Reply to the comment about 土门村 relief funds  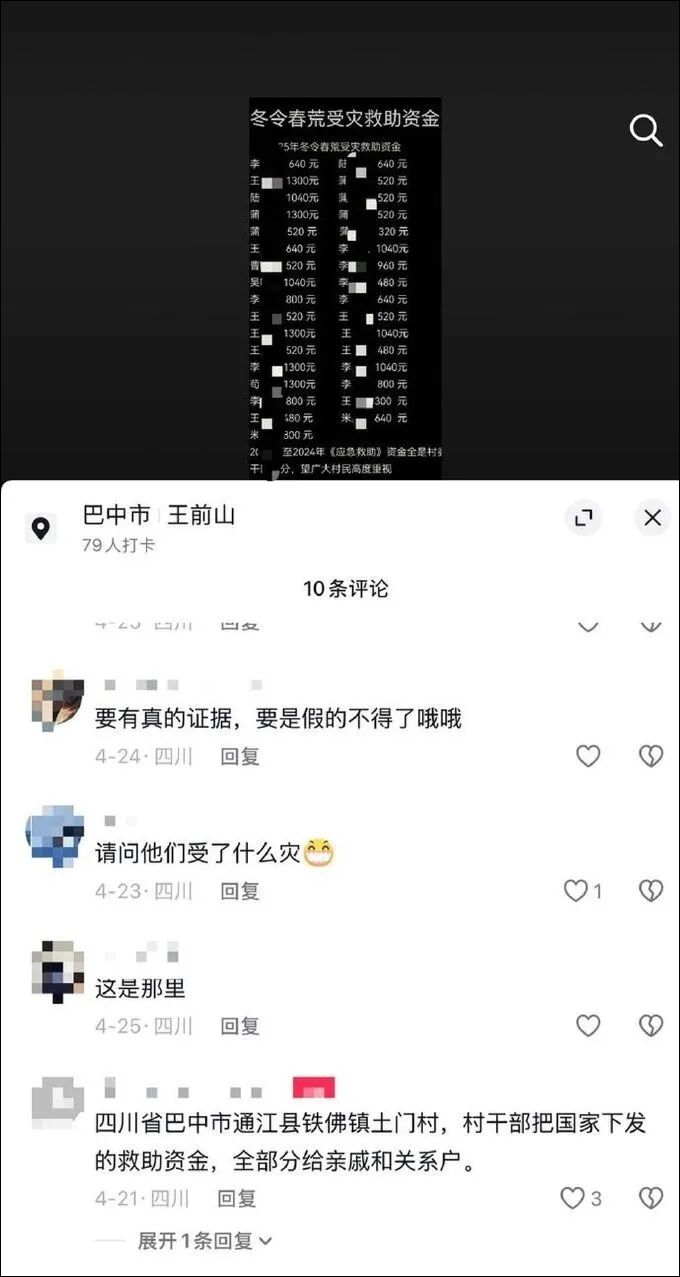237,1198
